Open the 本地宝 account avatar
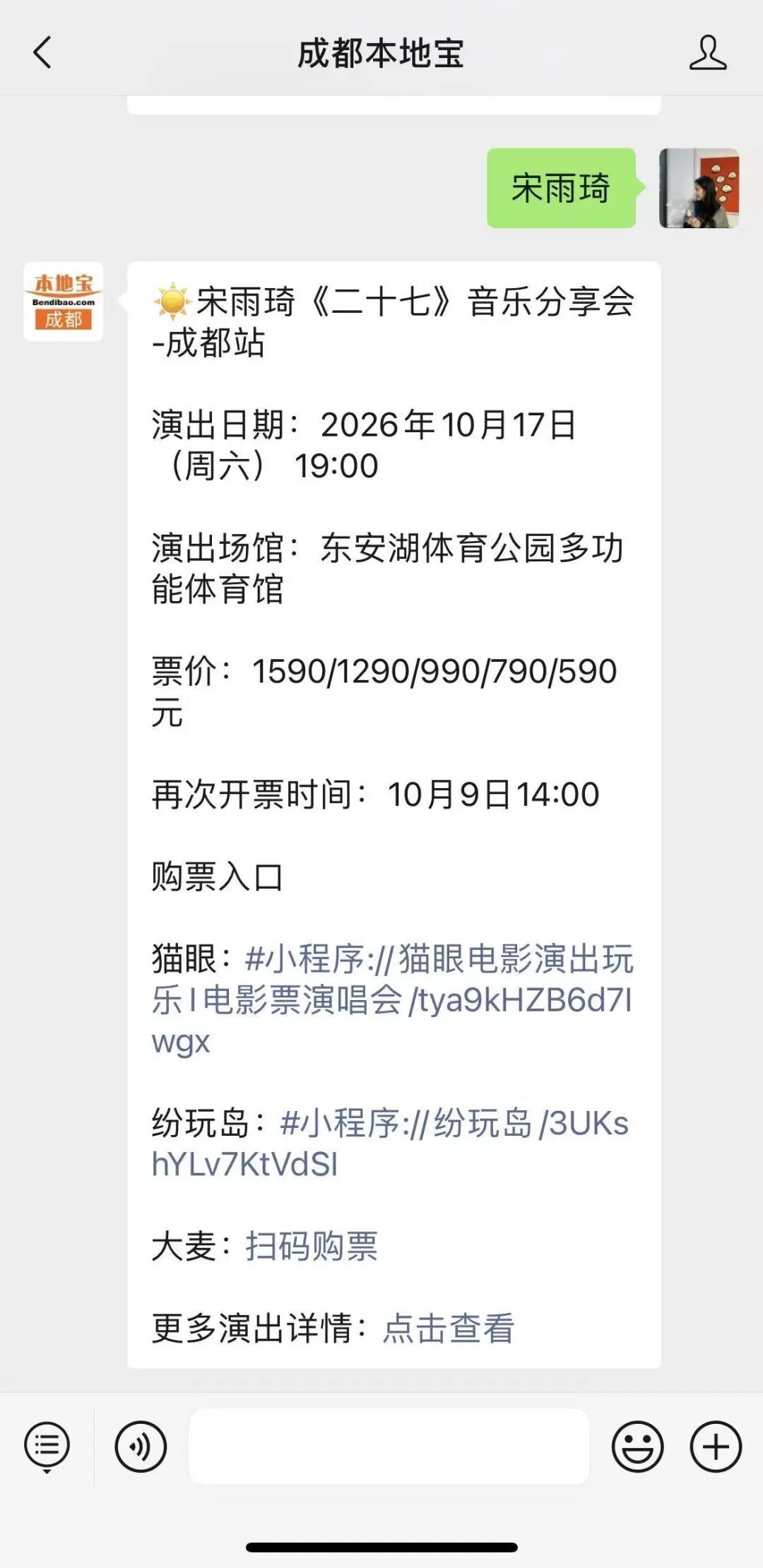The width and height of the screenshot is (763, 1568). [x=64, y=302]
